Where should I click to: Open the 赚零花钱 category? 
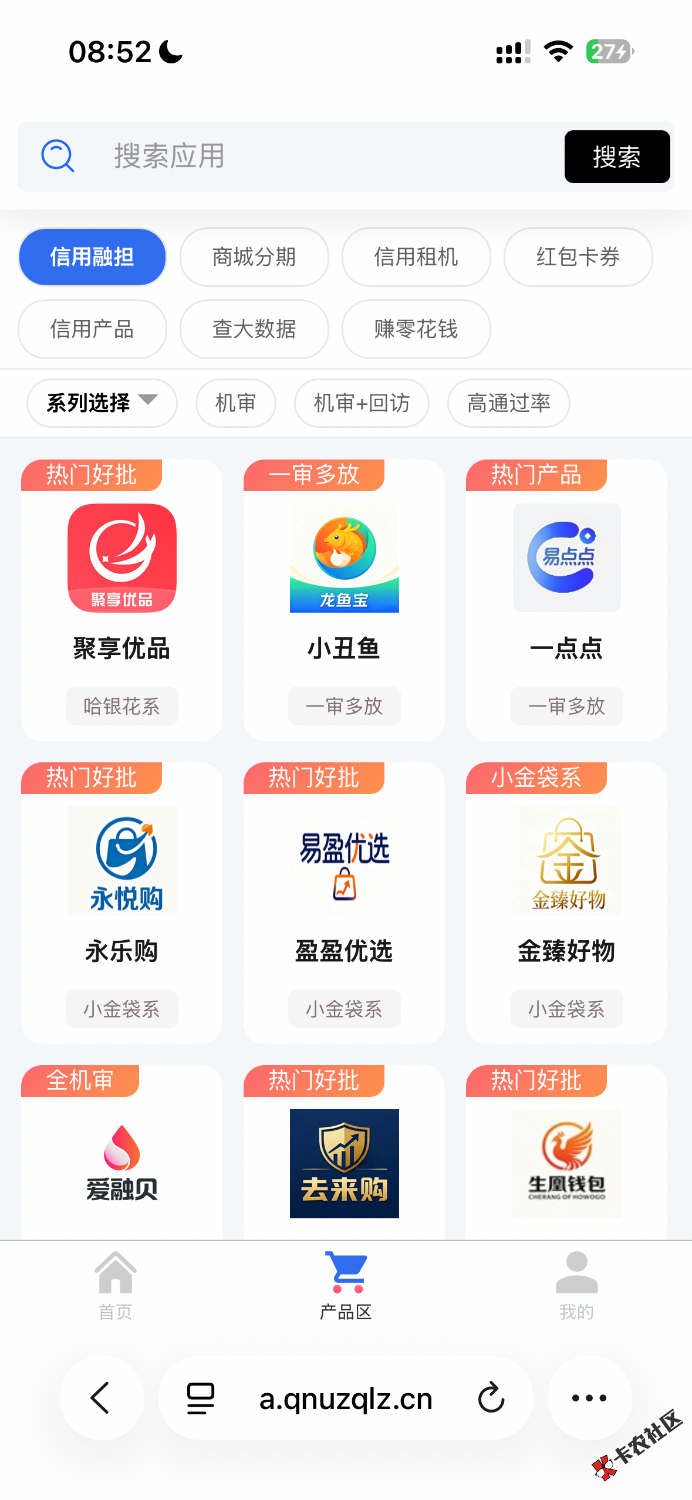point(416,329)
